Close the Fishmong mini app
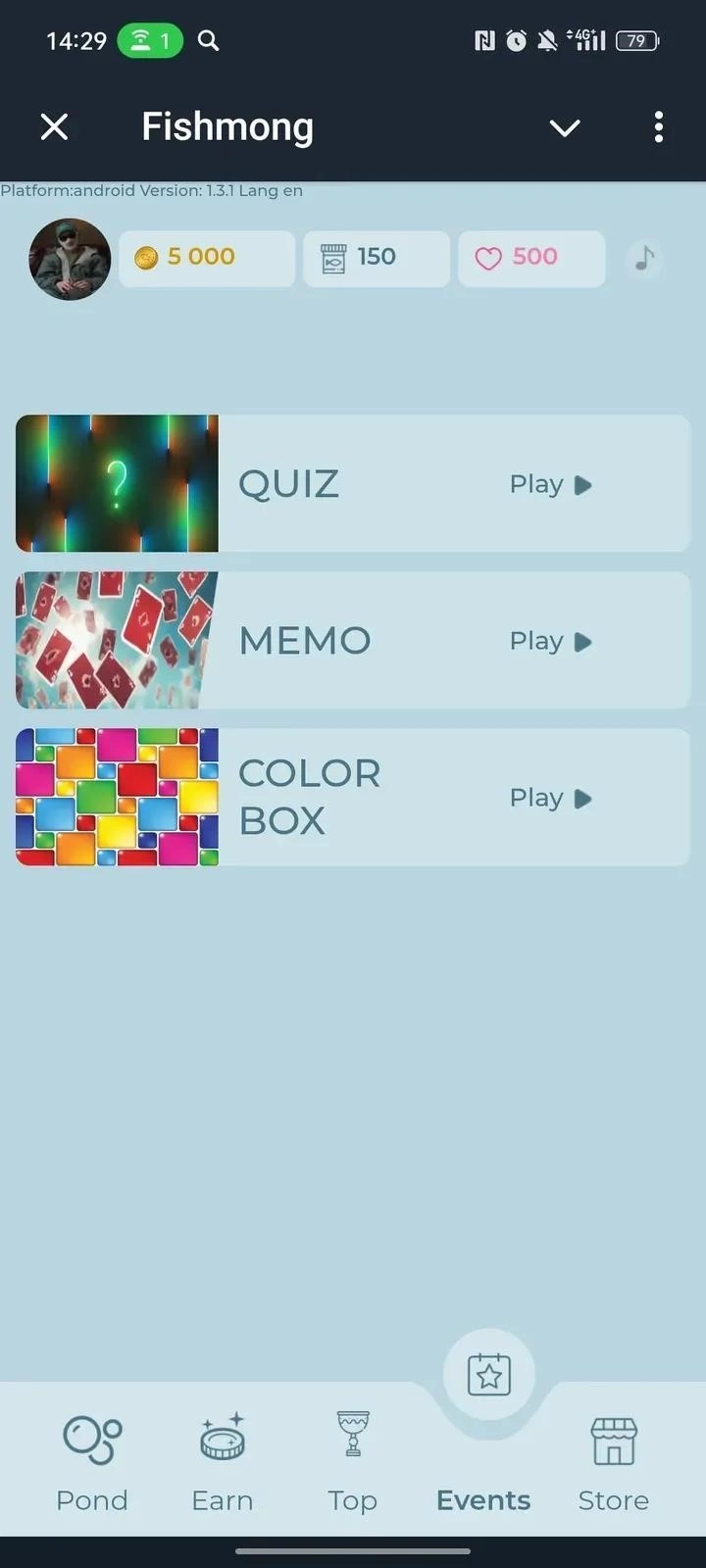The width and height of the screenshot is (706, 1568). tap(54, 126)
